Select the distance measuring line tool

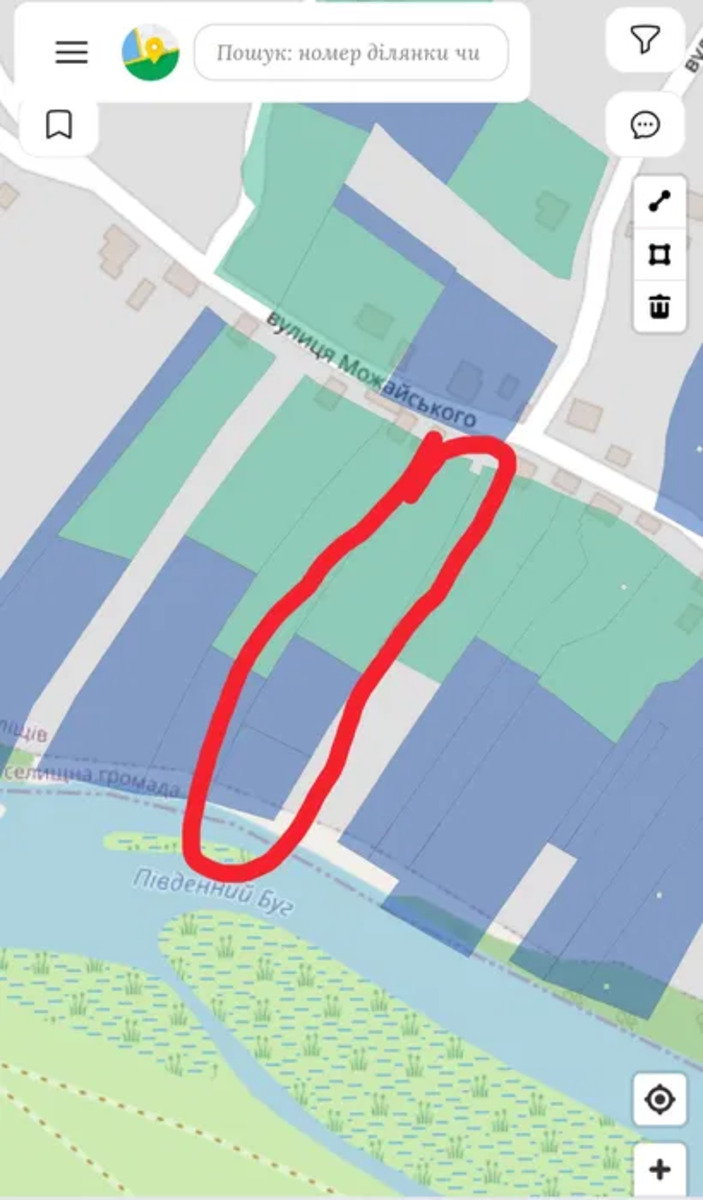point(659,201)
